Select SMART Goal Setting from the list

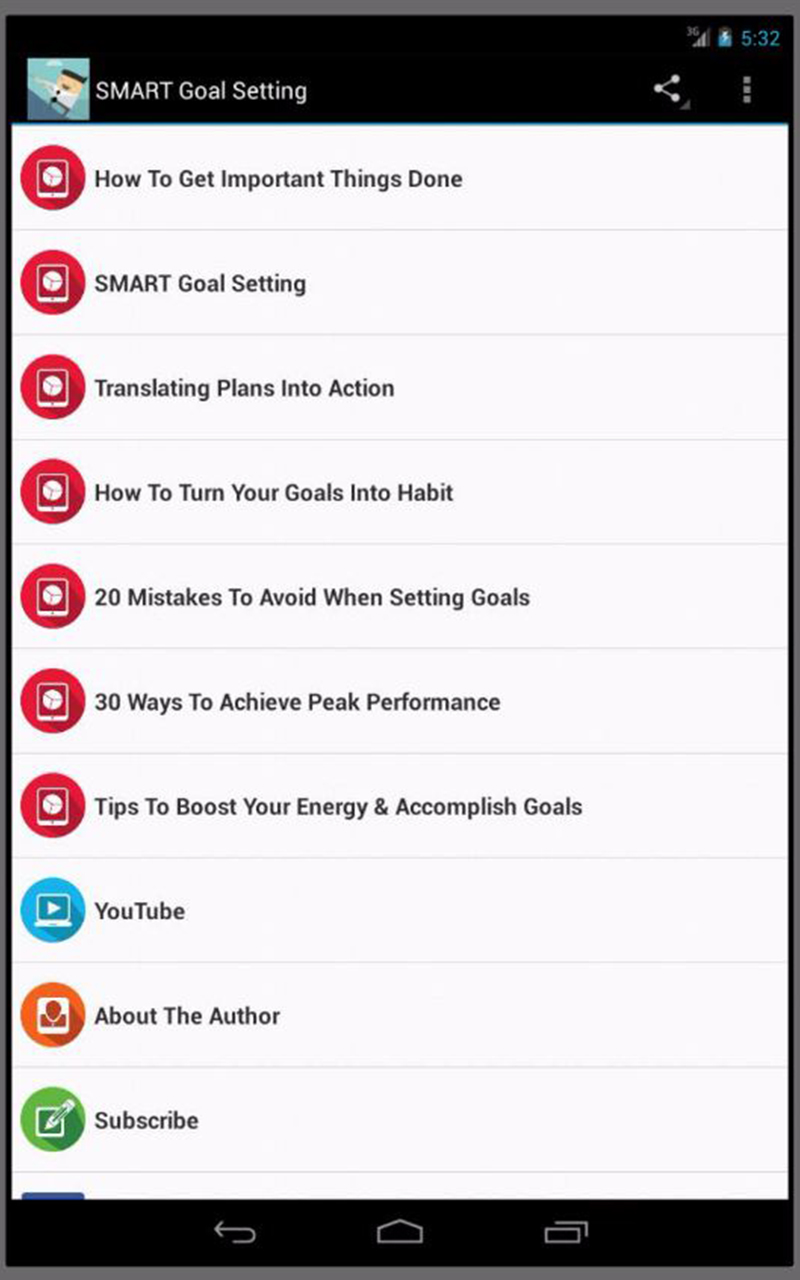200,283
